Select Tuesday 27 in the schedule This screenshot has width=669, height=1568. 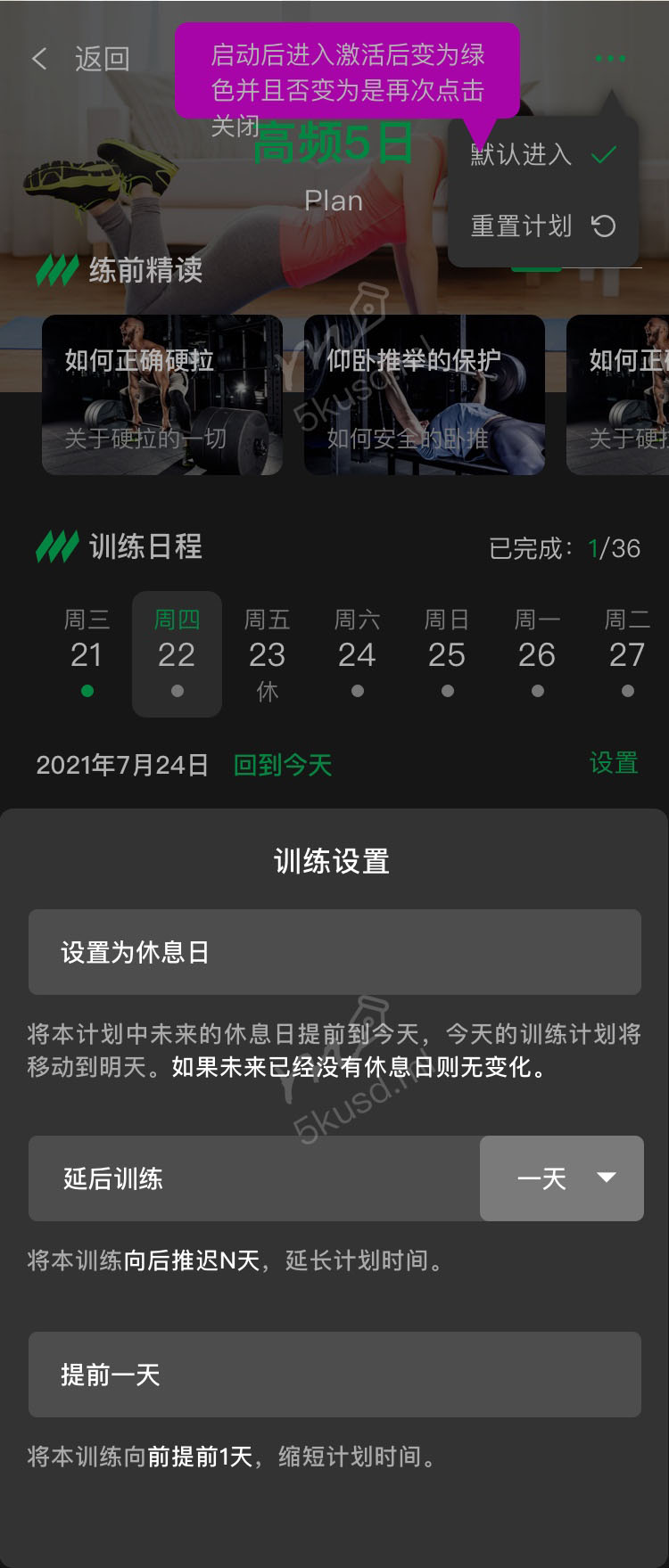click(627, 653)
